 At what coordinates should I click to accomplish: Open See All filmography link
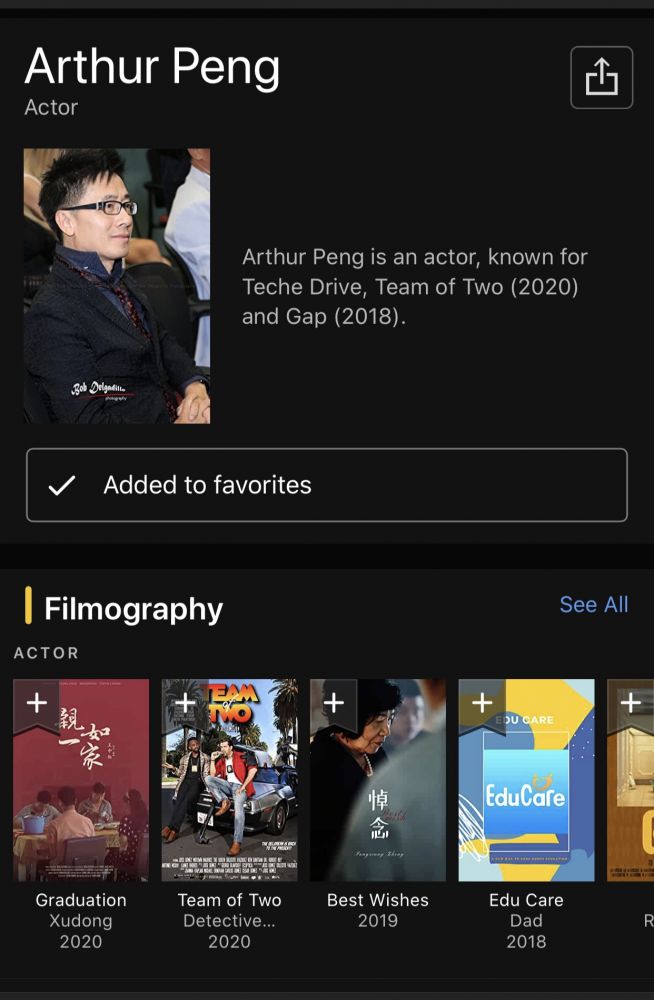pyautogui.click(x=593, y=604)
